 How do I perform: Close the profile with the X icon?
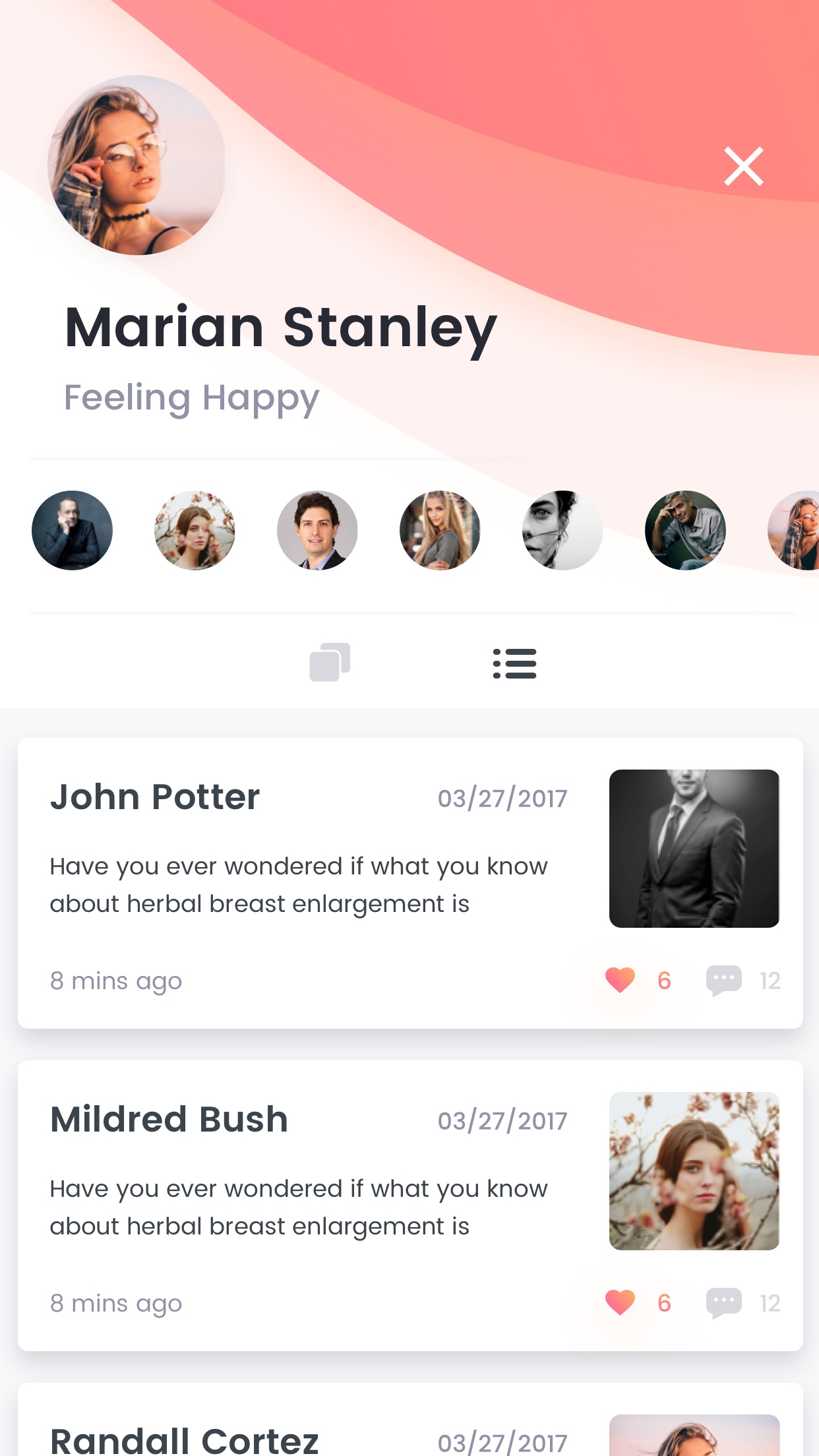click(x=744, y=166)
